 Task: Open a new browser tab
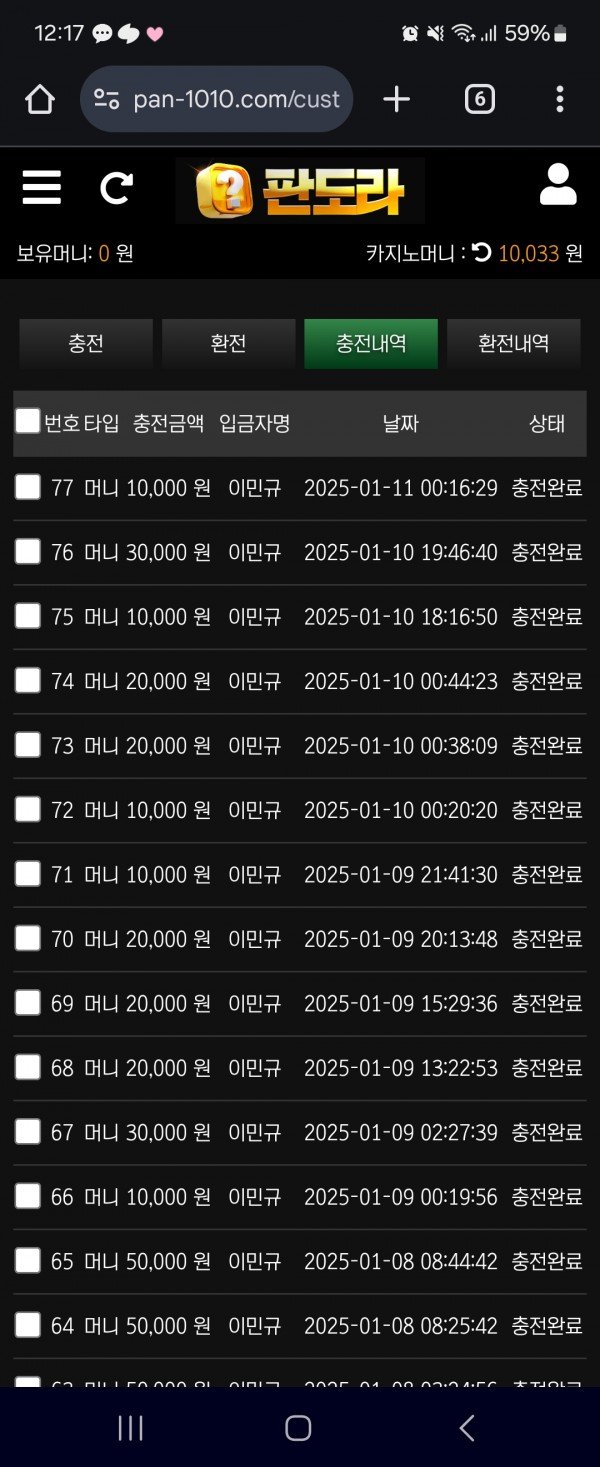tap(397, 99)
